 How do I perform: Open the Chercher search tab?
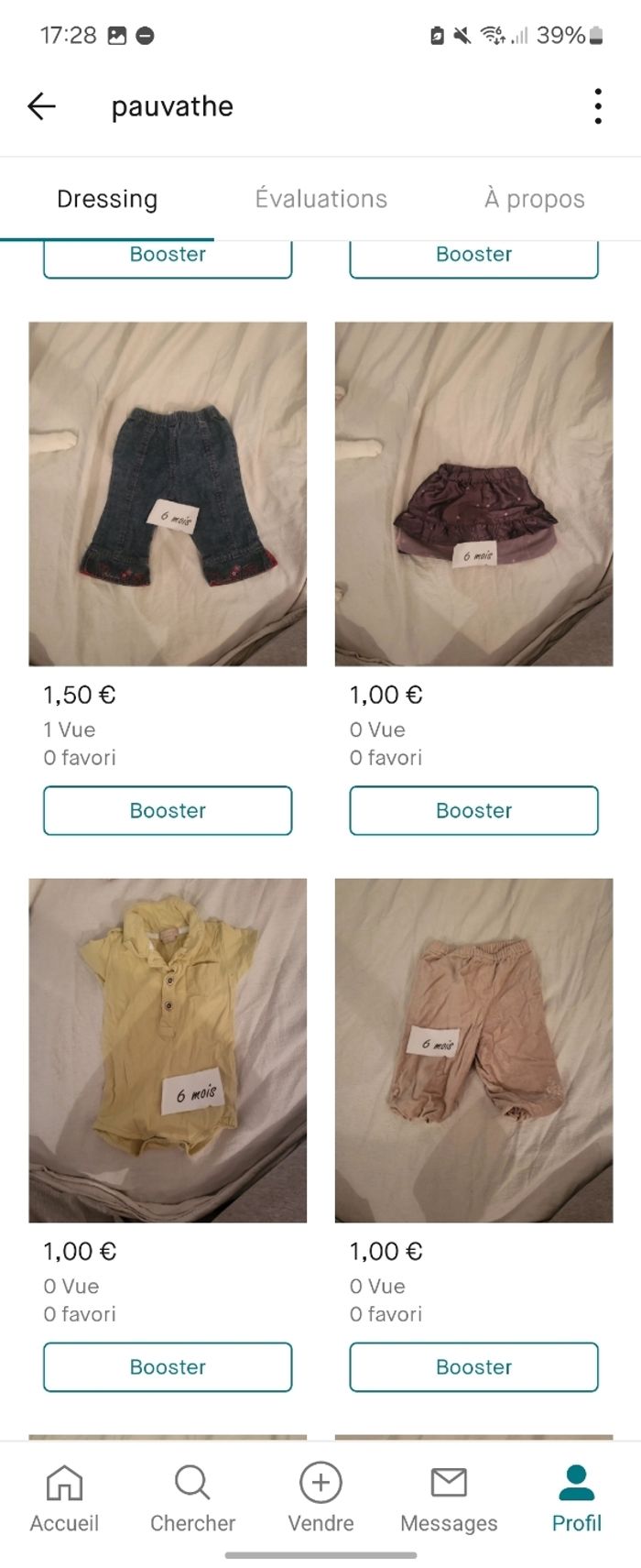pos(192,1499)
